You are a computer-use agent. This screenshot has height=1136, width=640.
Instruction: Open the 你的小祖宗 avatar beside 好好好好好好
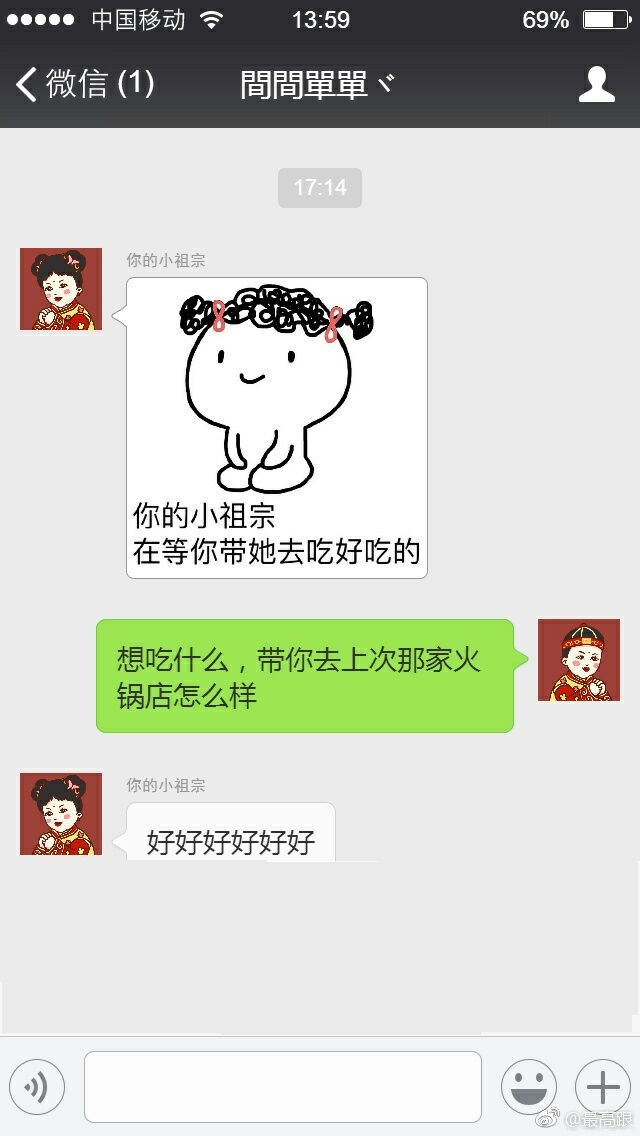click(x=61, y=814)
